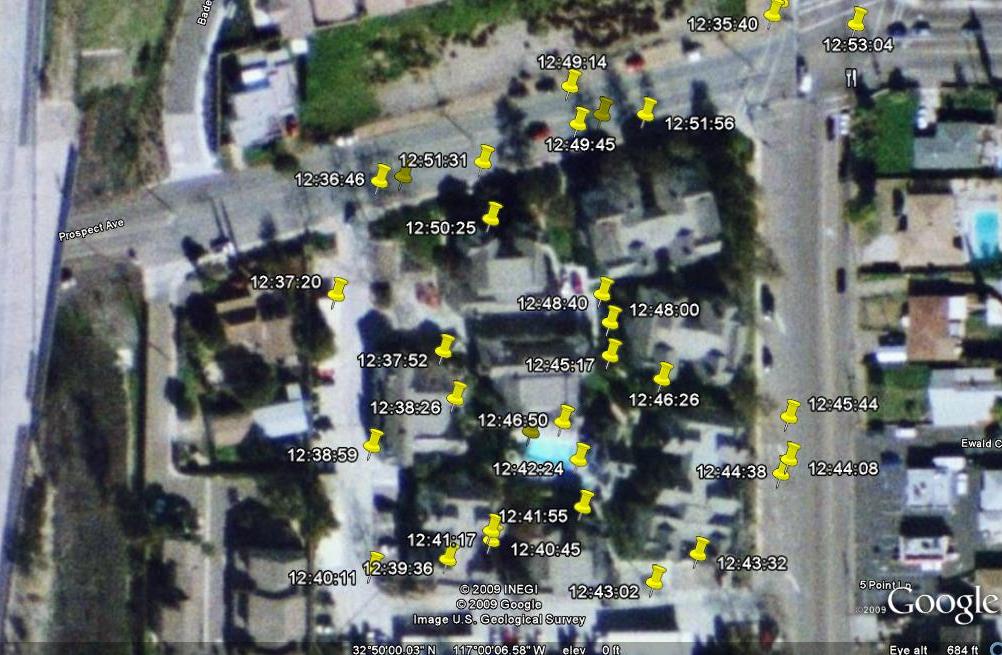Tap the 12:42:24 placemark by the pool
Viewport: 1002px width, 655px height.
pos(580,454)
